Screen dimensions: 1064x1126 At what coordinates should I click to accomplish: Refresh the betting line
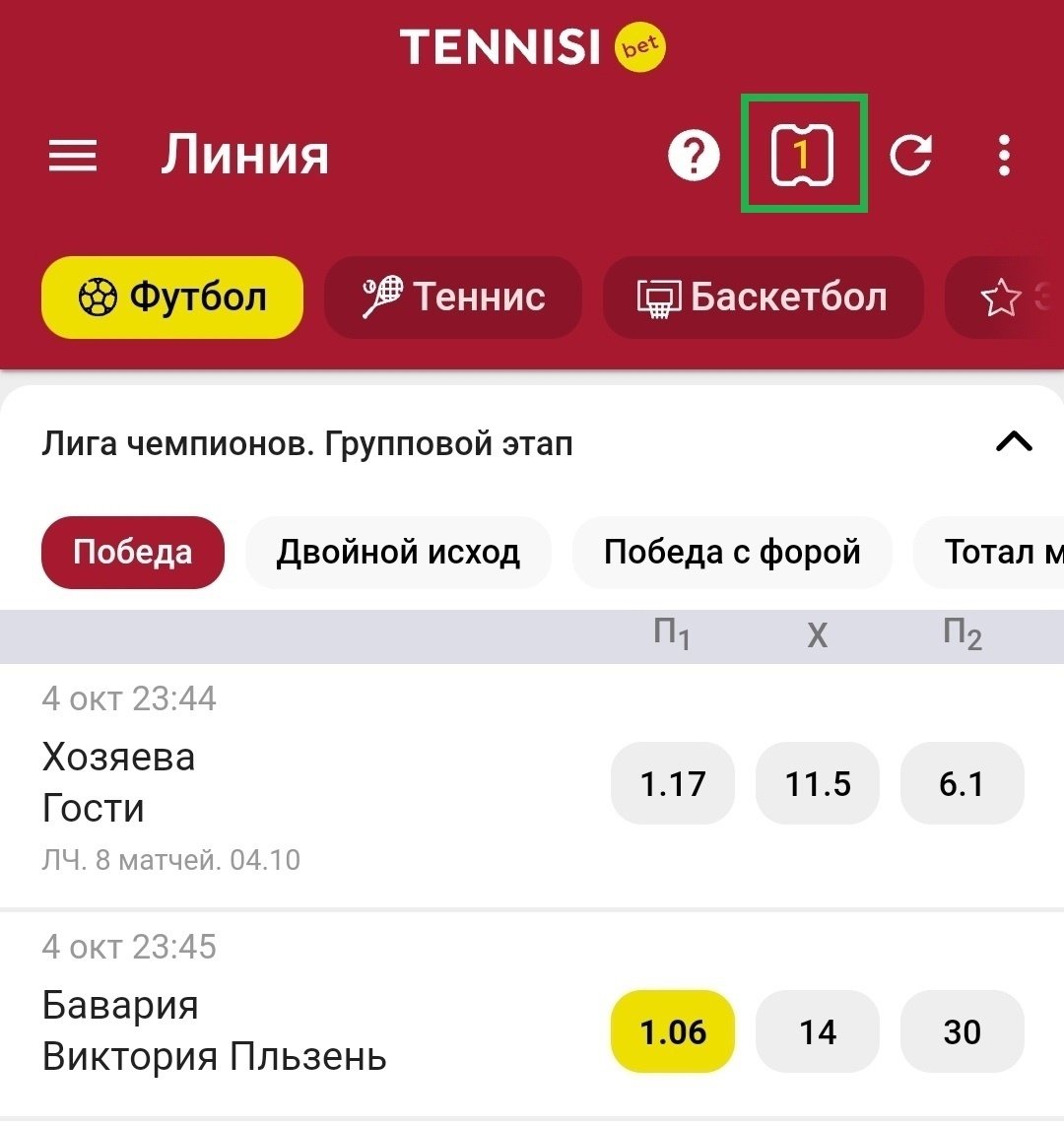(x=911, y=156)
